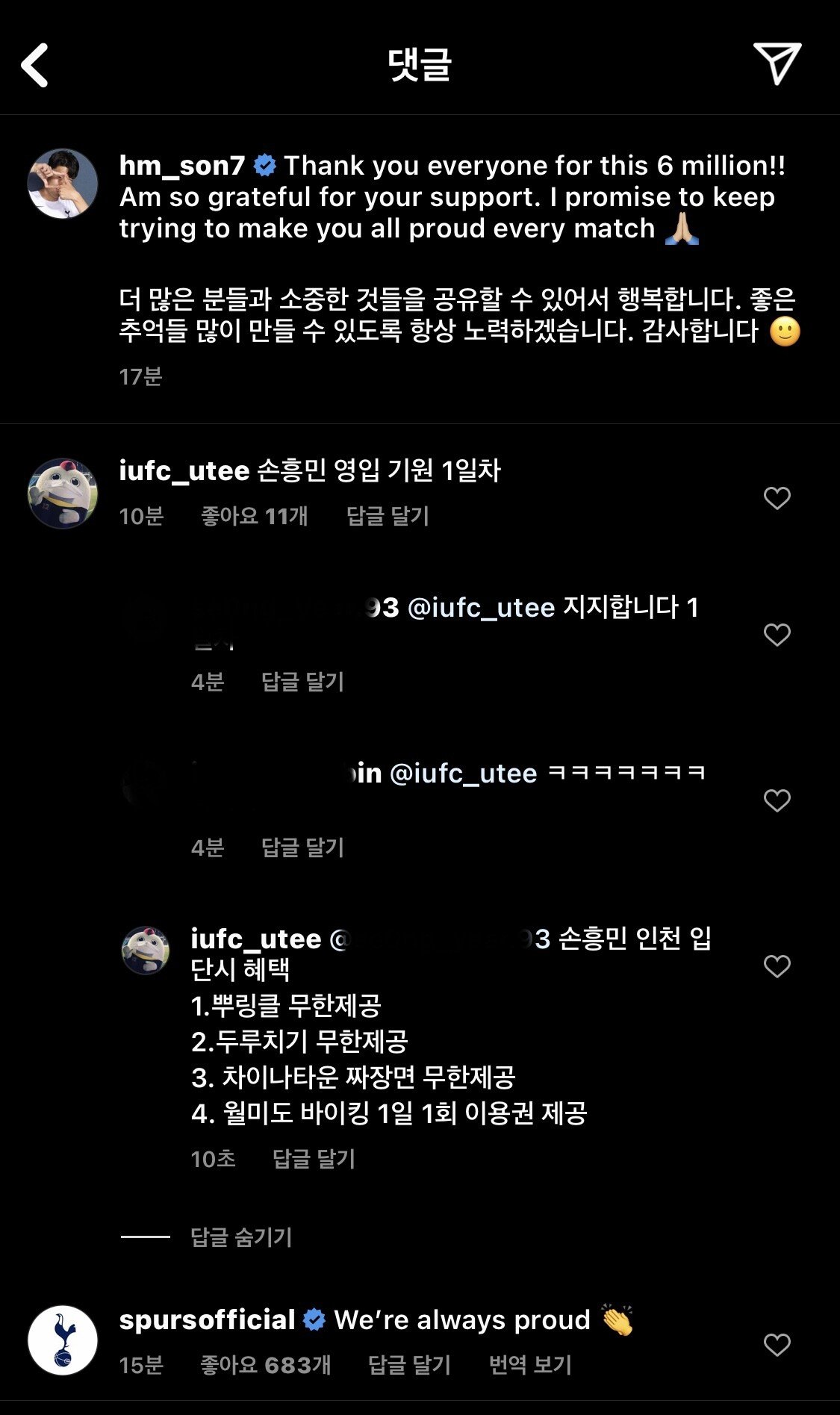Share the post via direct message
This screenshot has width=840, height=1415.
[777, 63]
